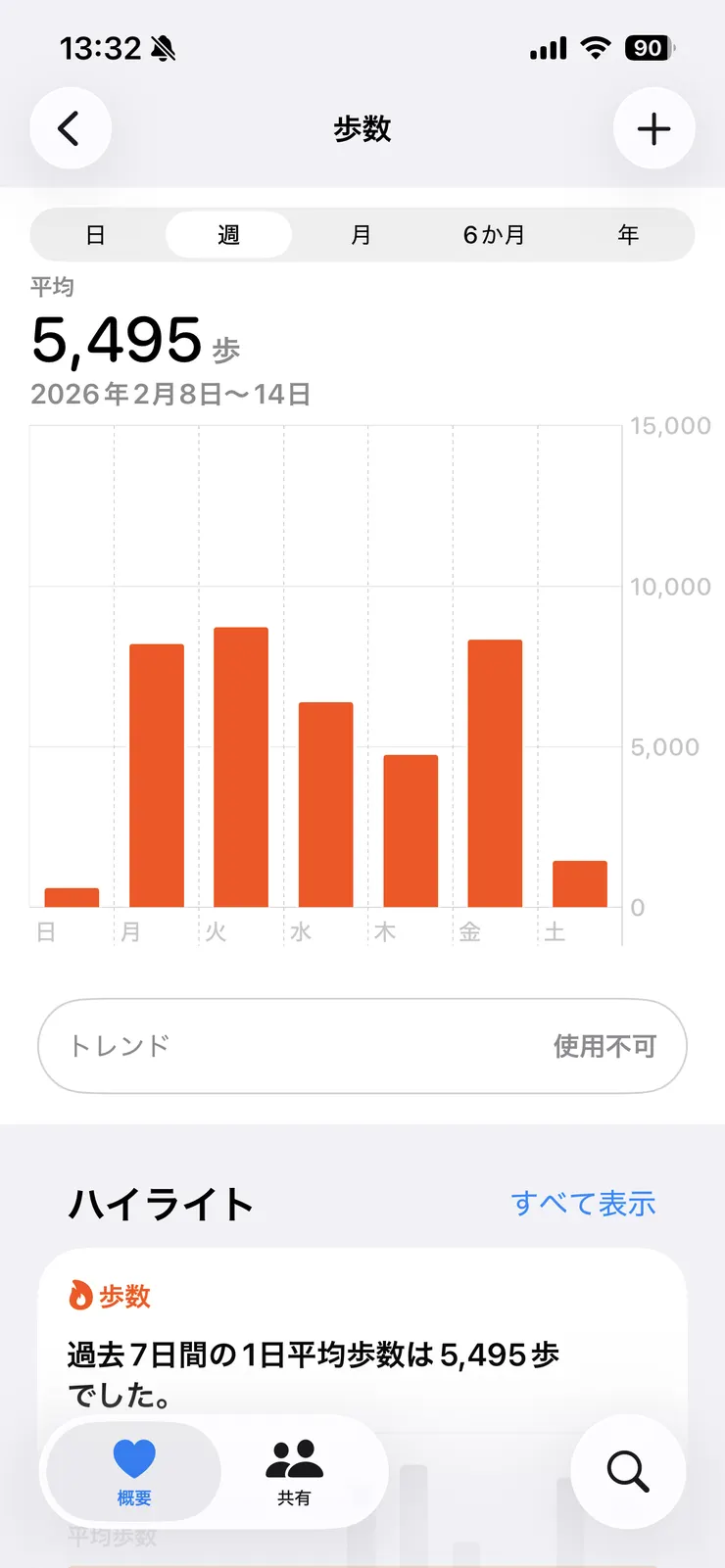Go back using the left chevron icon
The width and height of the screenshot is (725, 1568).
(x=70, y=127)
